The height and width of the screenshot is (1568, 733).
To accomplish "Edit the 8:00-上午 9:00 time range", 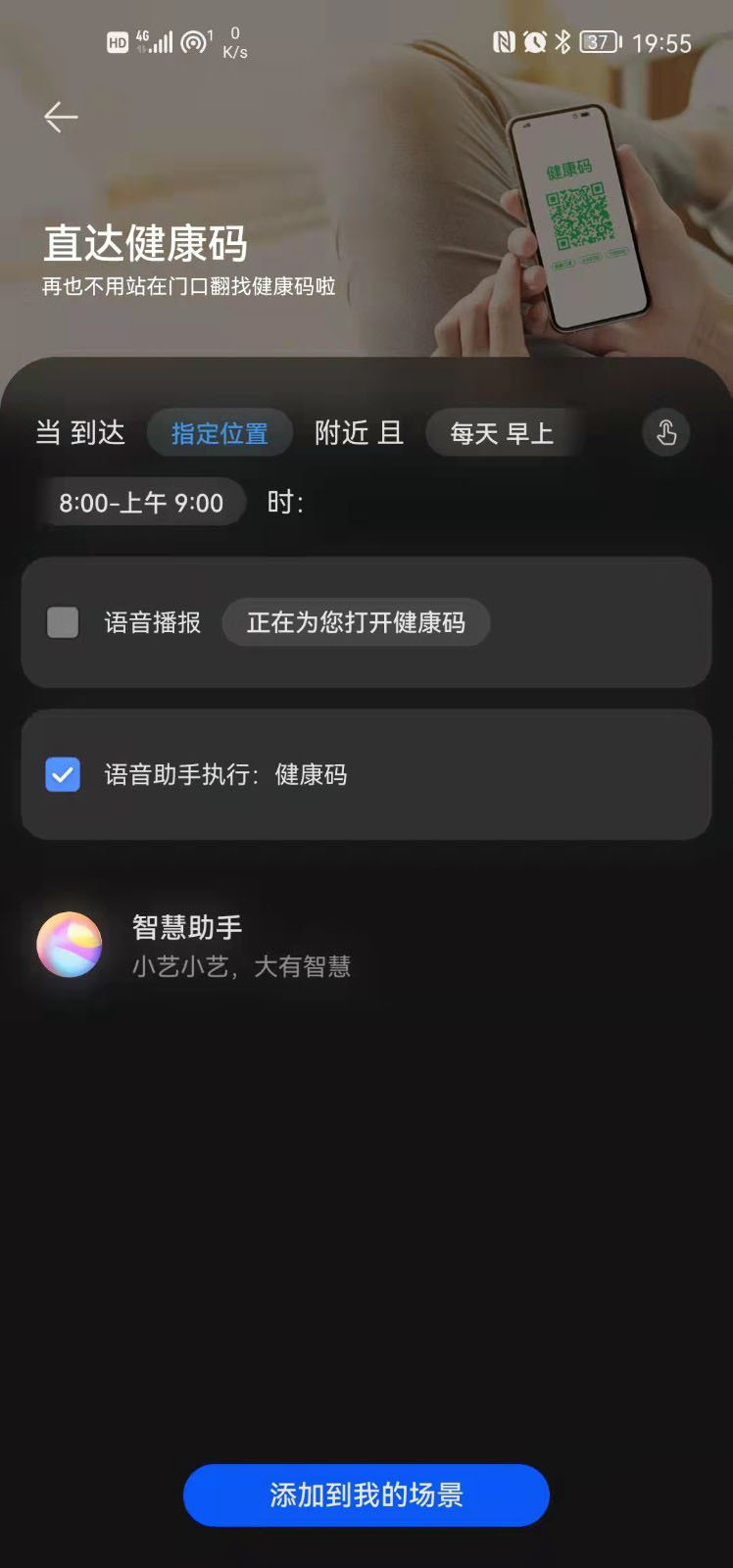I will pos(141,503).
